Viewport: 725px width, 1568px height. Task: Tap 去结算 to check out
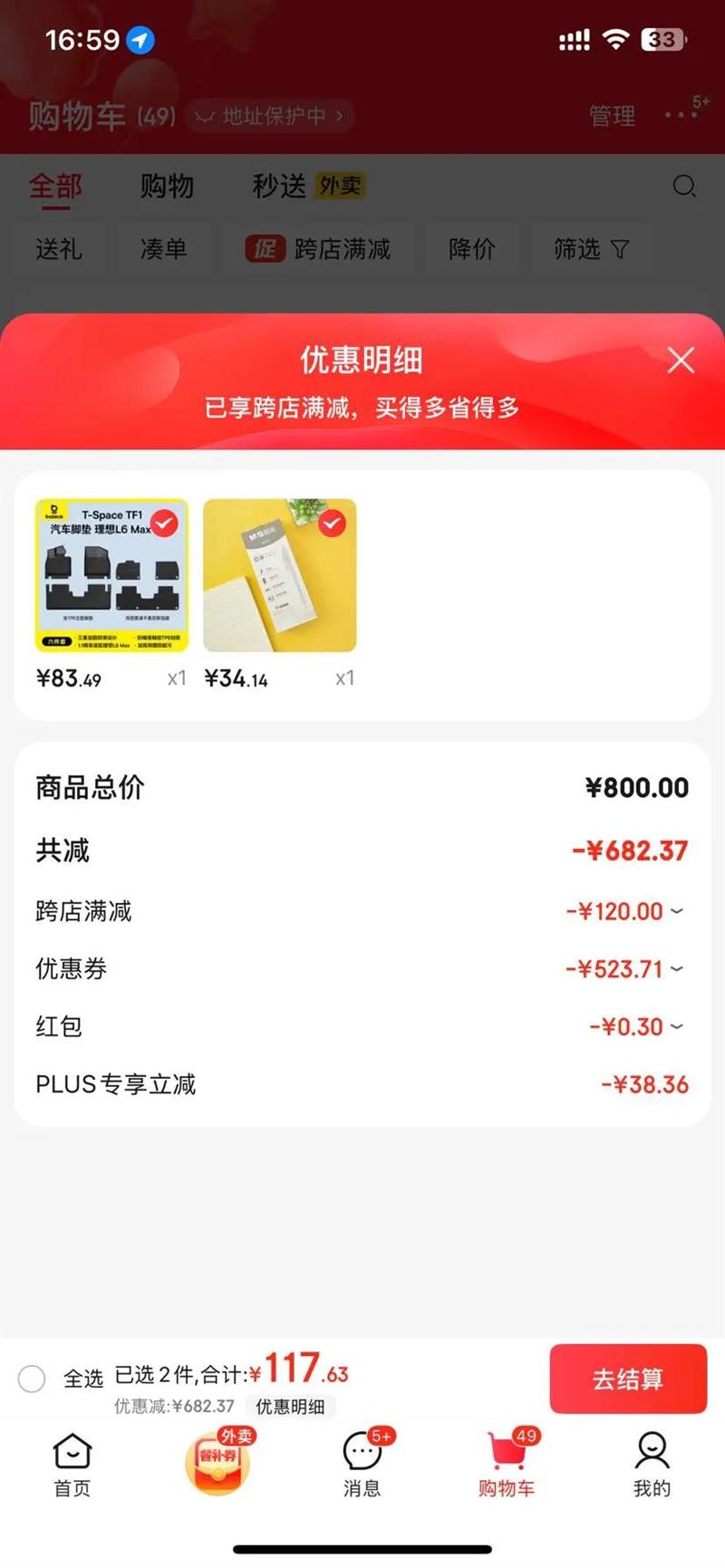click(627, 1379)
